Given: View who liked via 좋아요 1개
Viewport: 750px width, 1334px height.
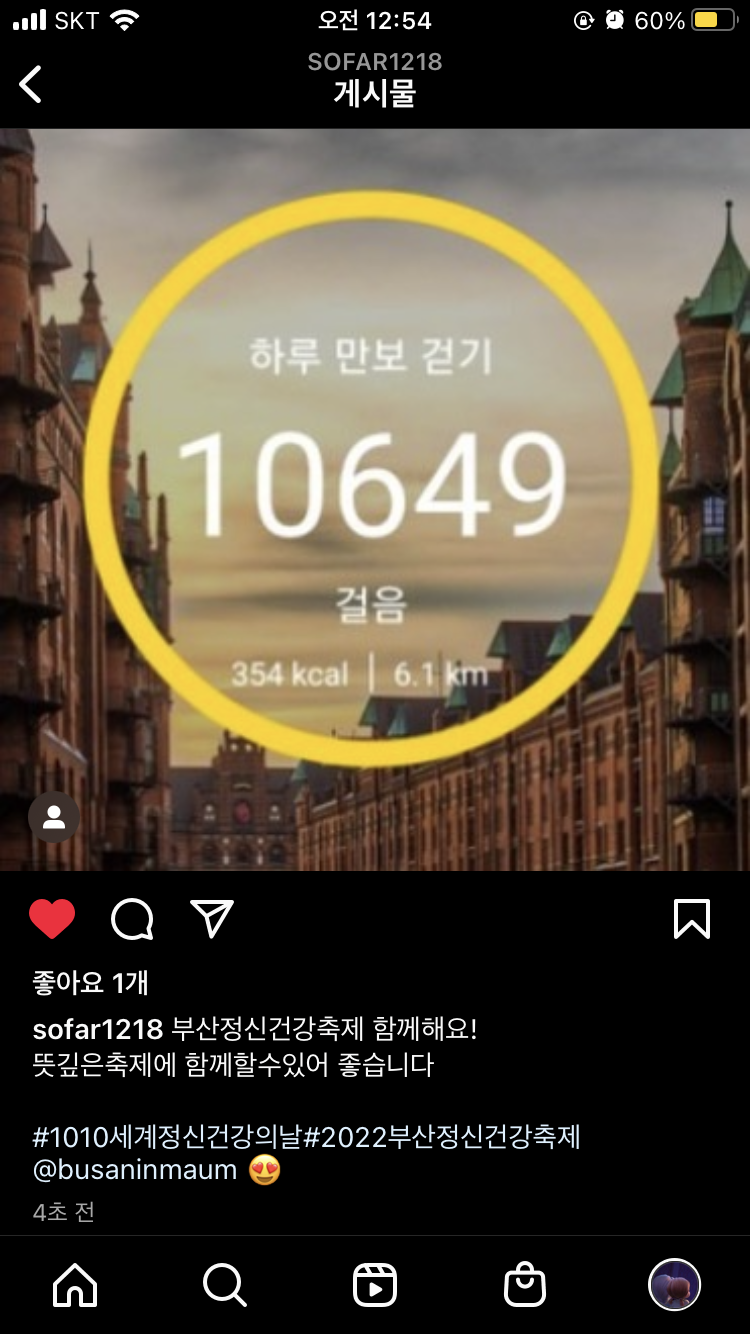Looking at the screenshot, I should pyautogui.click(x=90, y=983).
